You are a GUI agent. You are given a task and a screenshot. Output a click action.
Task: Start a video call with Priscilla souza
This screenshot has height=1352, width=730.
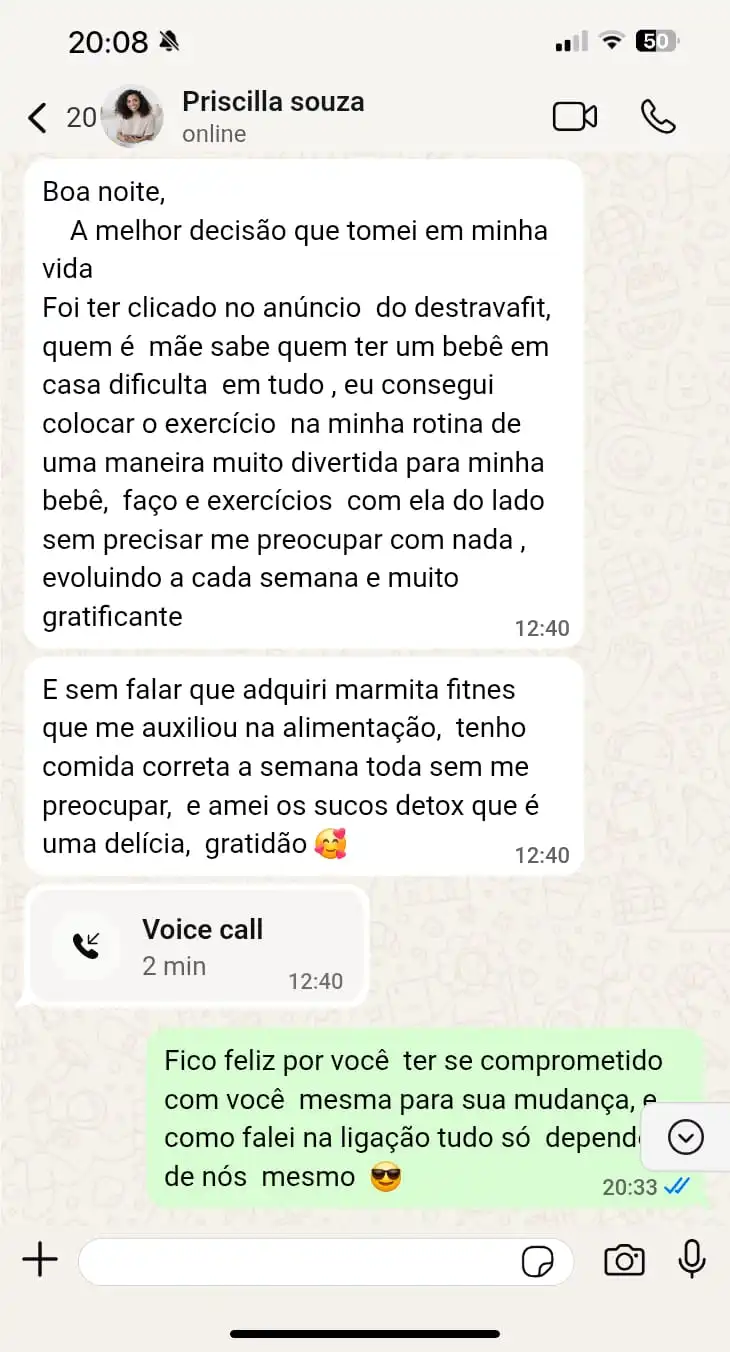tap(574, 116)
